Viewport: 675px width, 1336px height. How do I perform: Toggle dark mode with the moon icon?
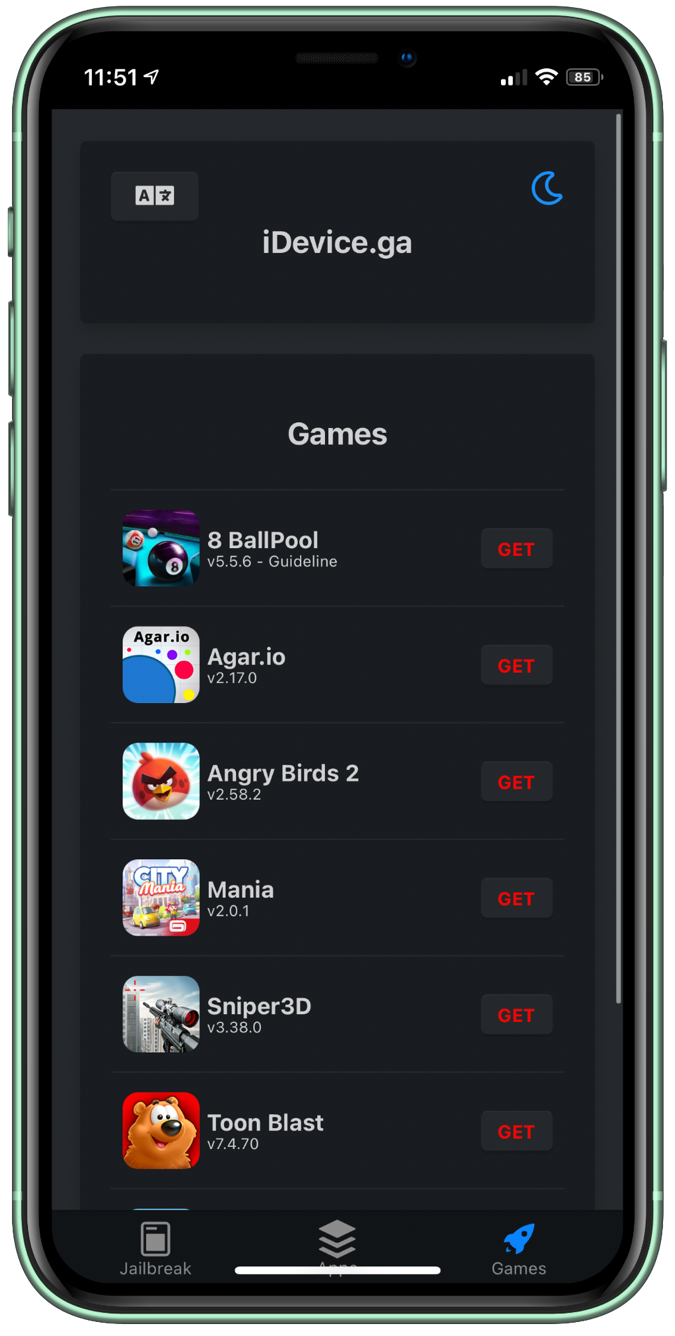point(547,188)
